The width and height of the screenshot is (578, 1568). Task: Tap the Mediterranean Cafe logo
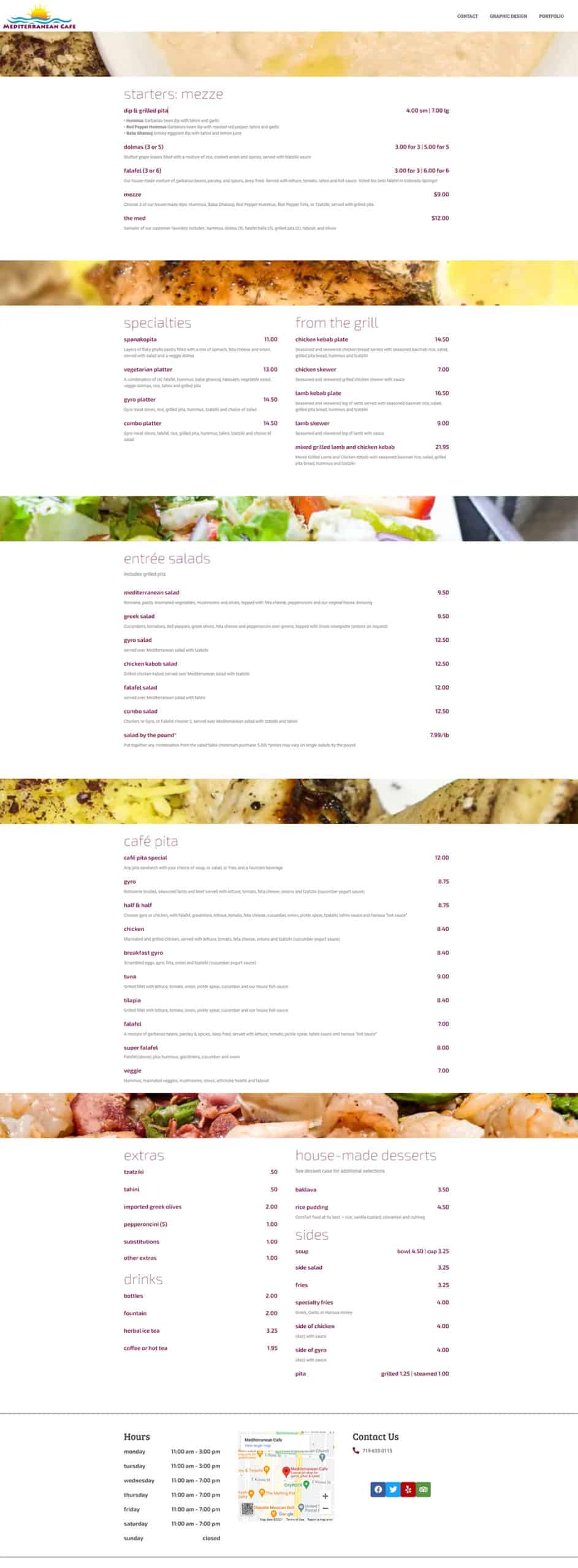(x=39, y=17)
